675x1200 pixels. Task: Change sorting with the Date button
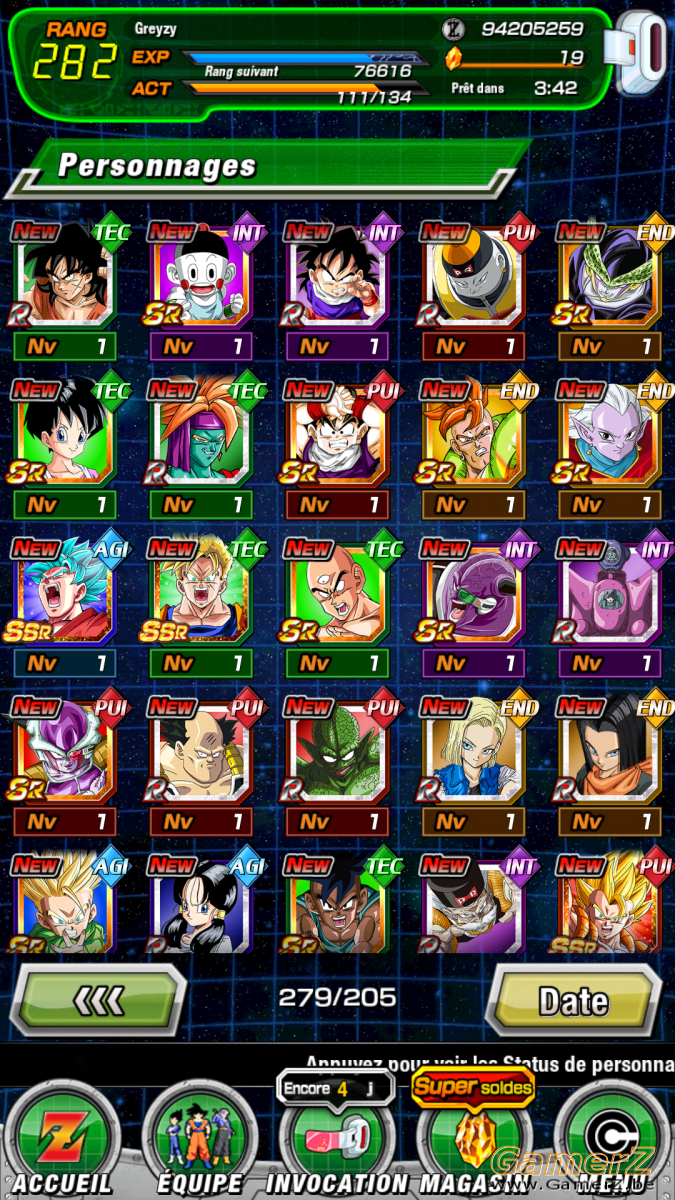[x=574, y=1000]
